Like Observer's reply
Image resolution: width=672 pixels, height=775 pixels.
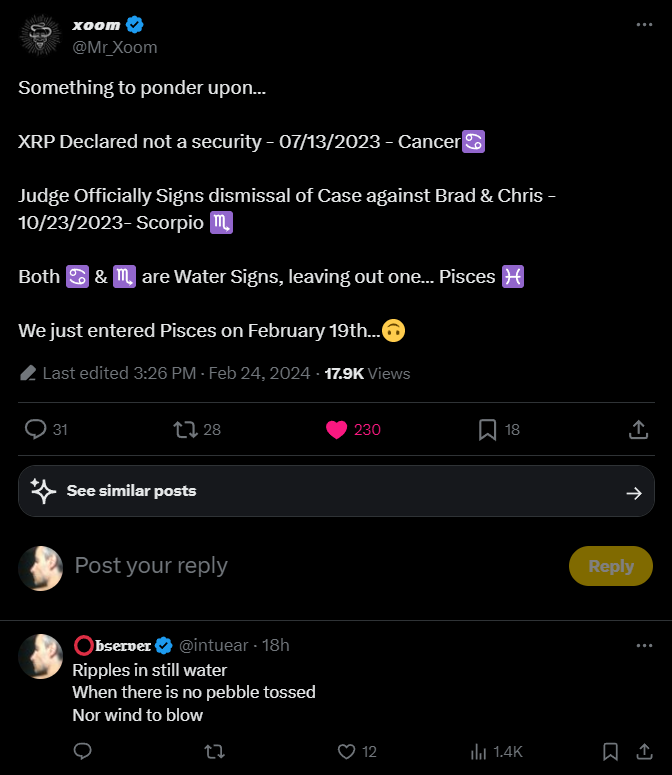click(347, 751)
